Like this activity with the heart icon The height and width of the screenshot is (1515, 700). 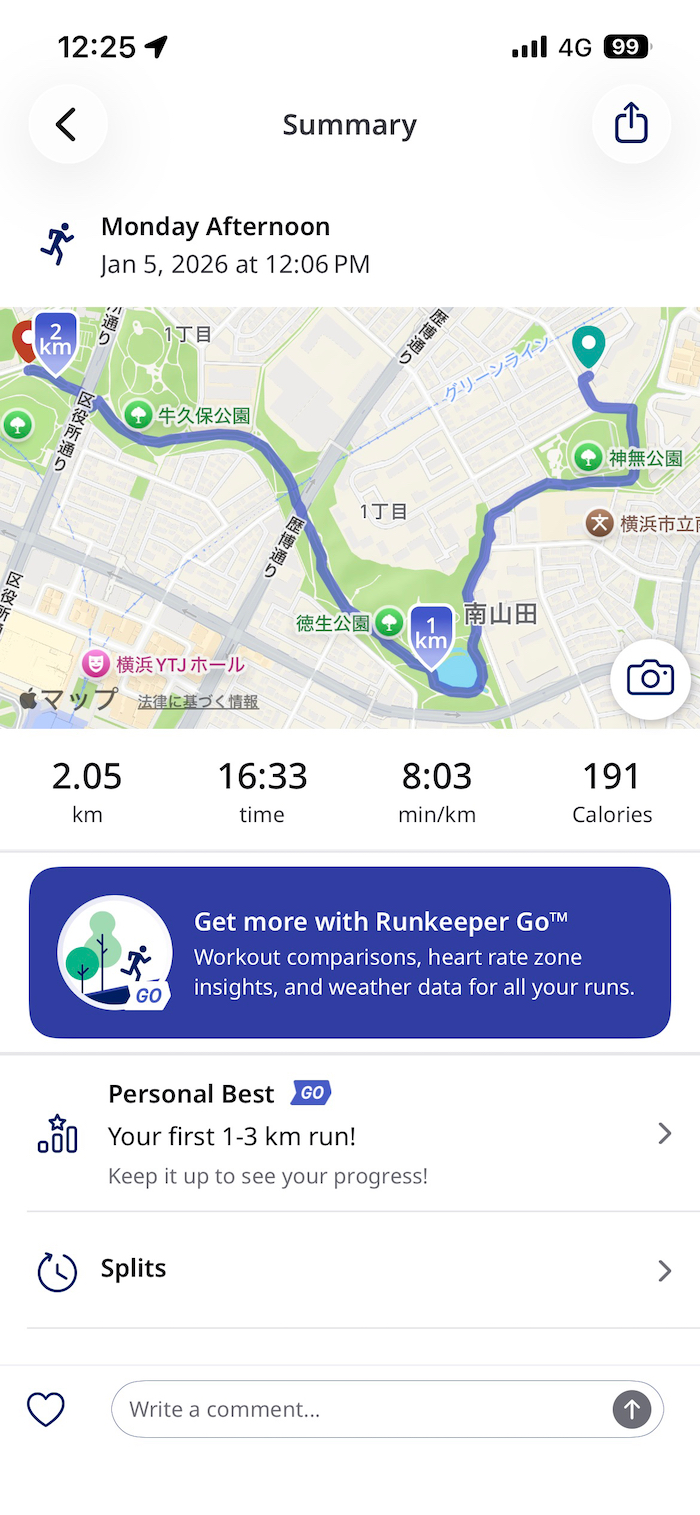pos(46,1410)
